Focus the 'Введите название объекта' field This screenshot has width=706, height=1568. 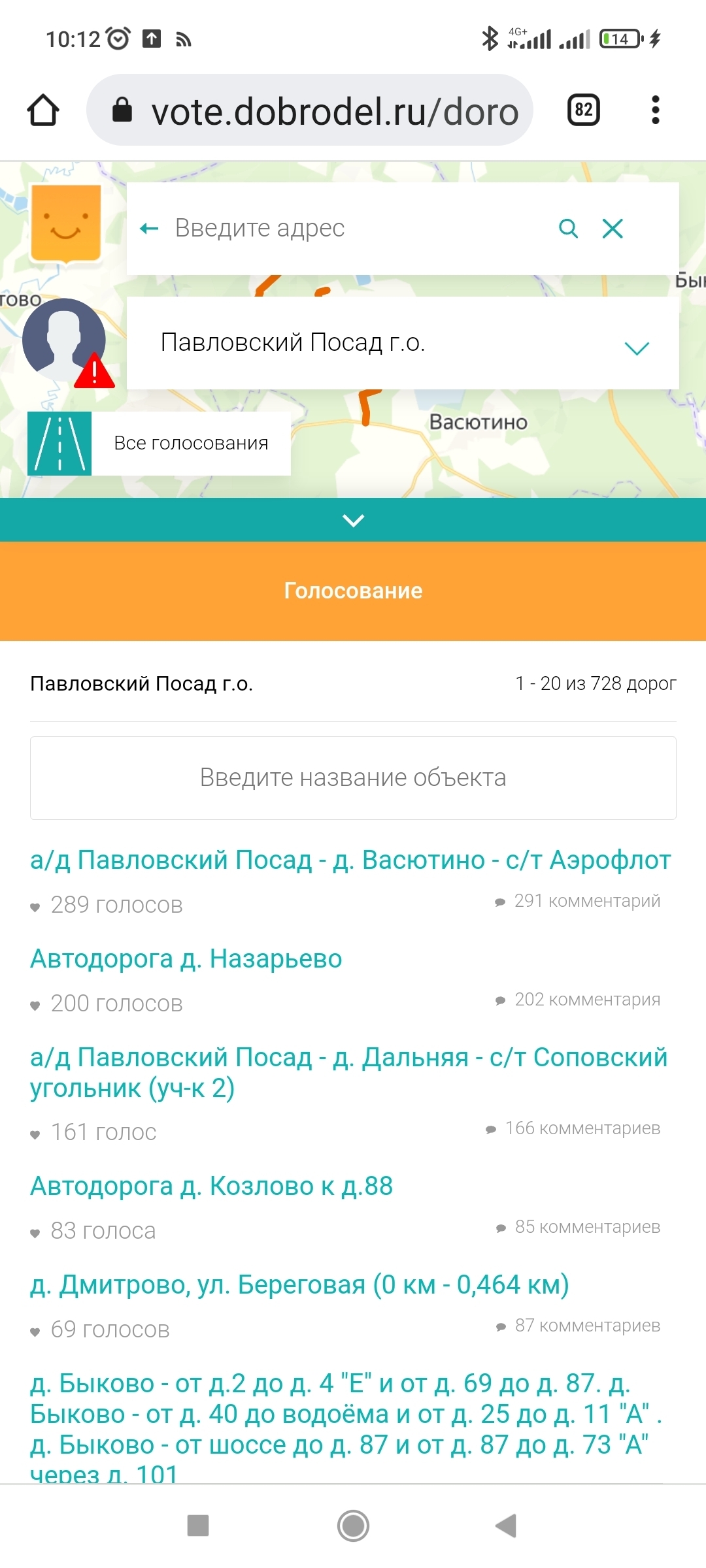pyautogui.click(x=353, y=777)
